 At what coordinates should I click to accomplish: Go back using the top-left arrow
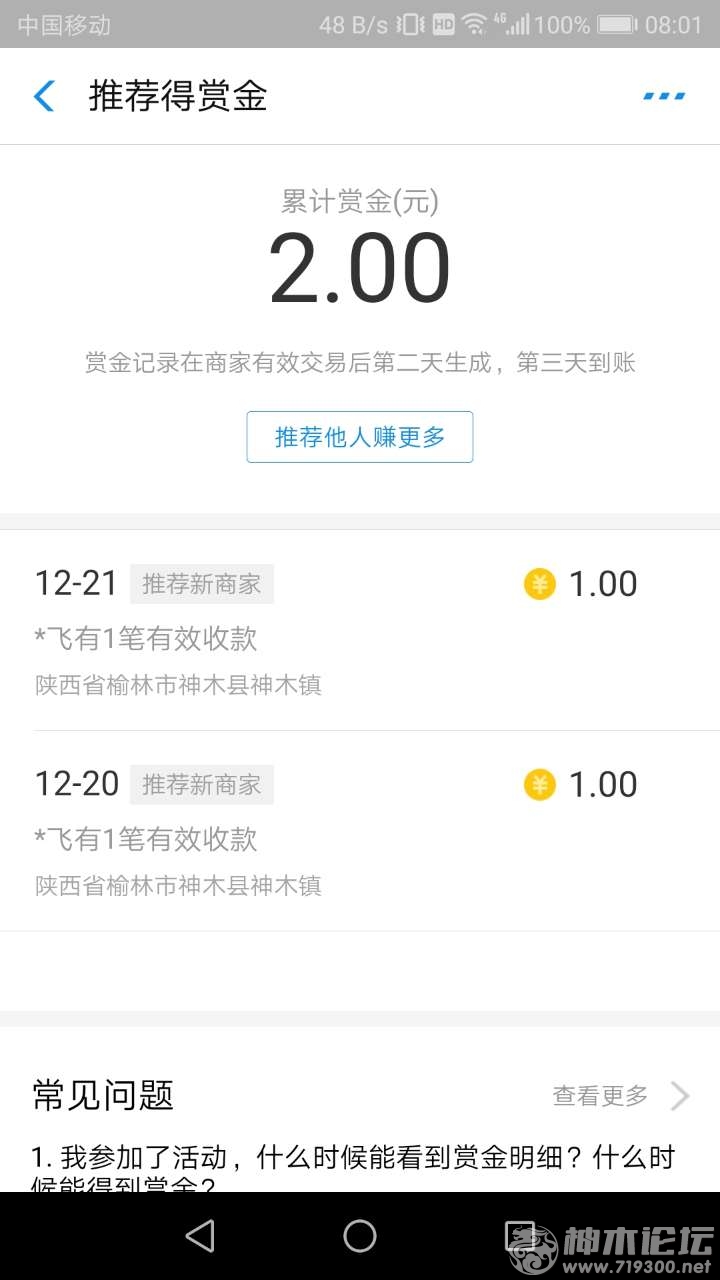pyautogui.click(x=44, y=96)
